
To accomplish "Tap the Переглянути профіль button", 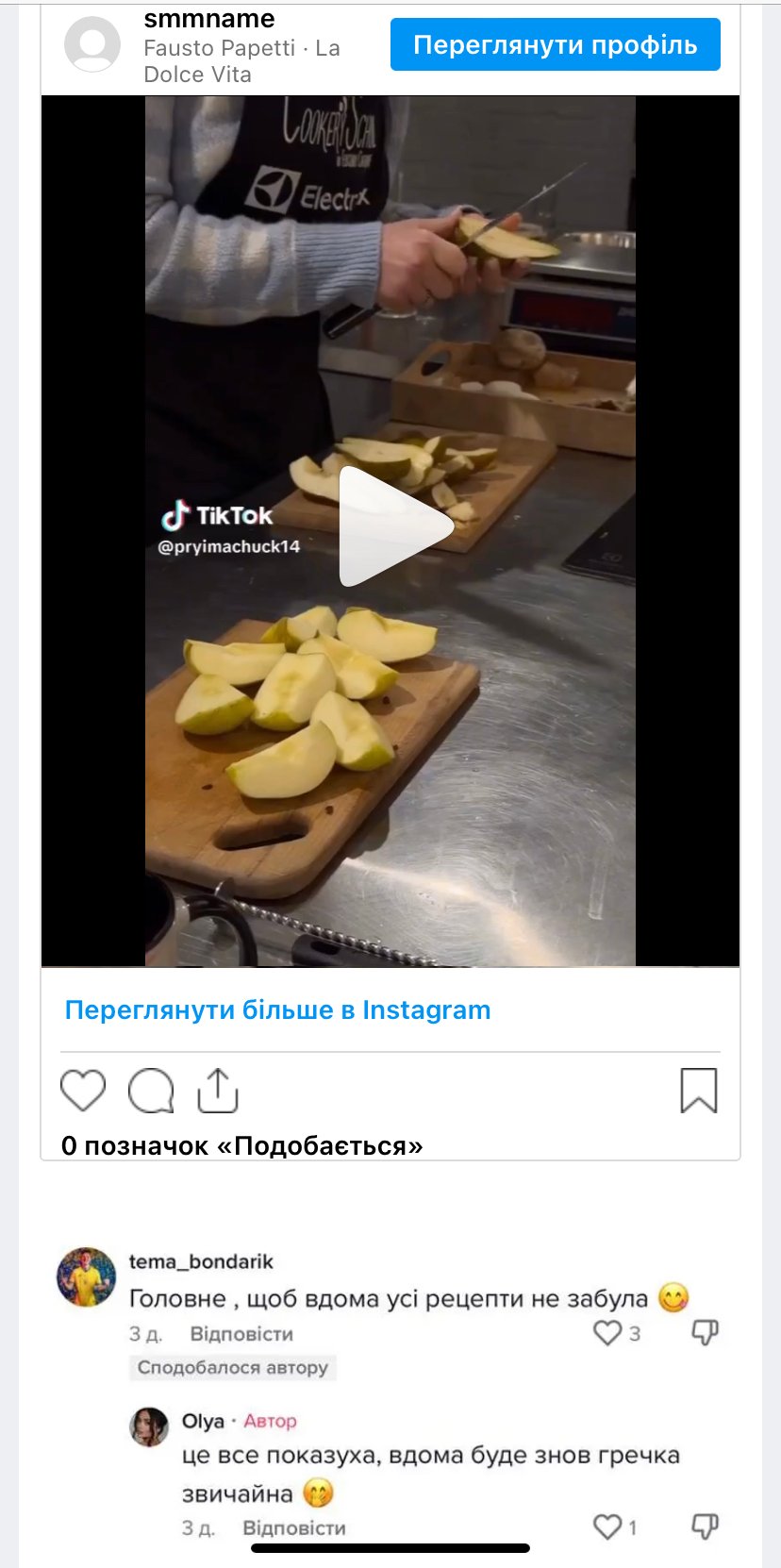I will (x=555, y=45).
